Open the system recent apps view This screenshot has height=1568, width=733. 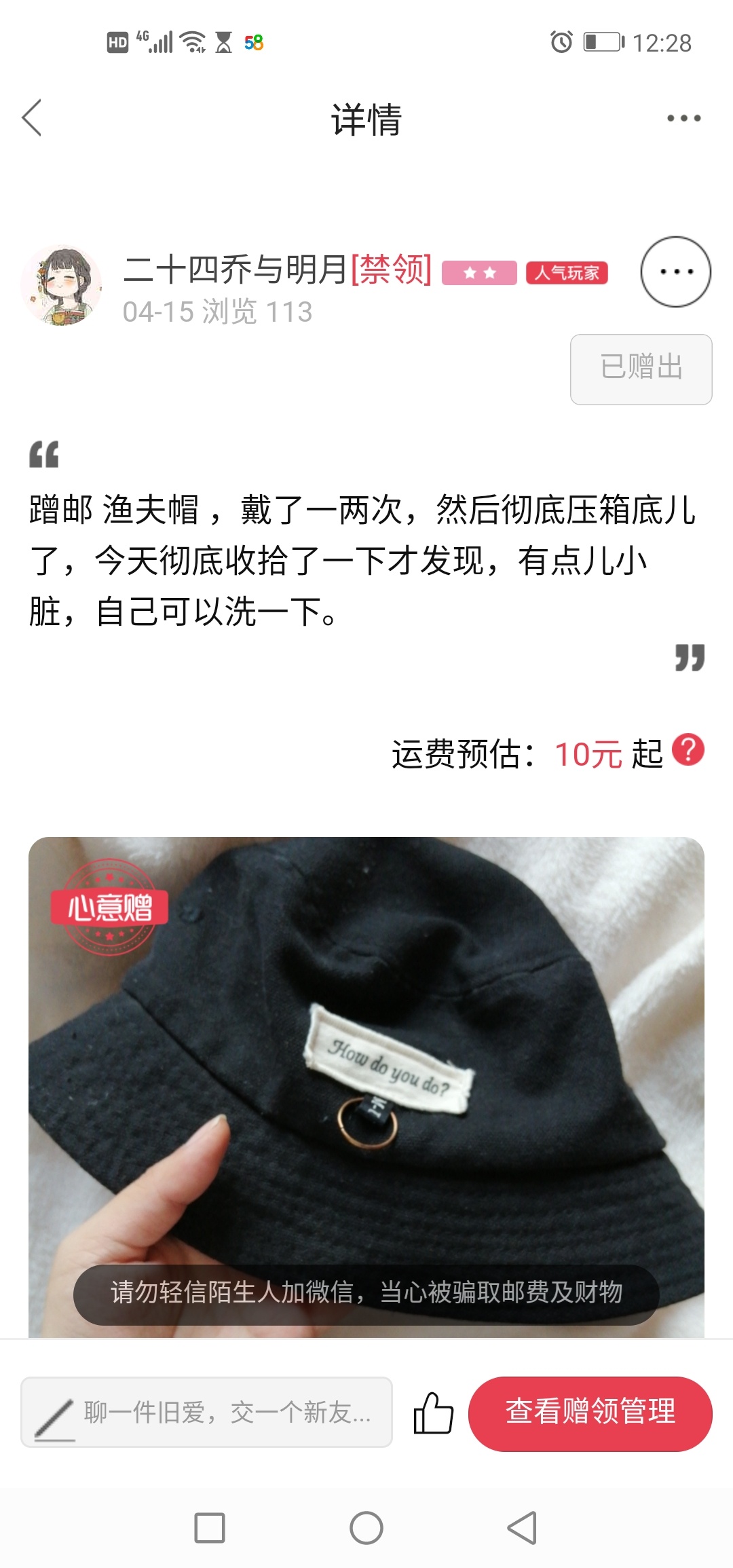(x=210, y=1528)
